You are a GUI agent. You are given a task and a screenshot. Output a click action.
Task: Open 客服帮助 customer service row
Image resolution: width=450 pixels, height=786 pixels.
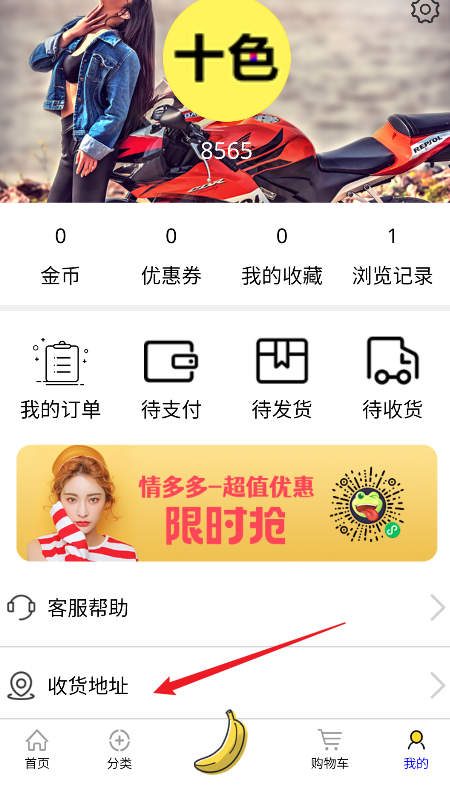(225, 608)
